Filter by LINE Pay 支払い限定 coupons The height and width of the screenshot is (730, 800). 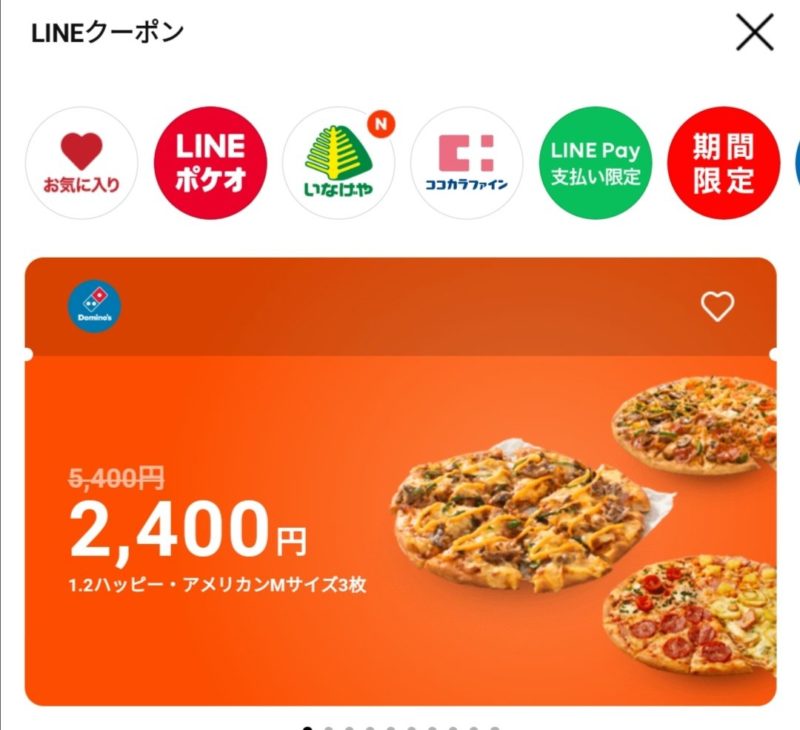[x=595, y=163]
